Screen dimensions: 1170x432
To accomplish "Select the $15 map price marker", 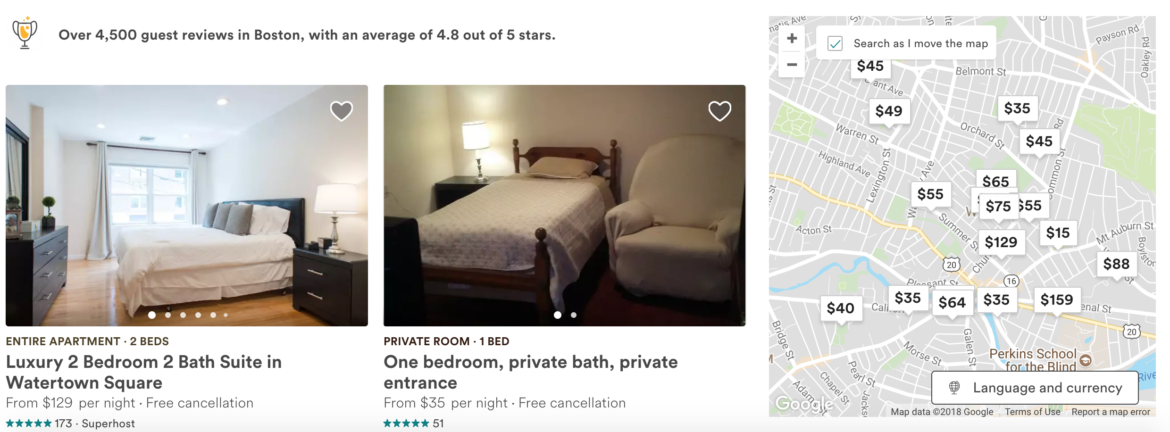I will point(1057,233).
